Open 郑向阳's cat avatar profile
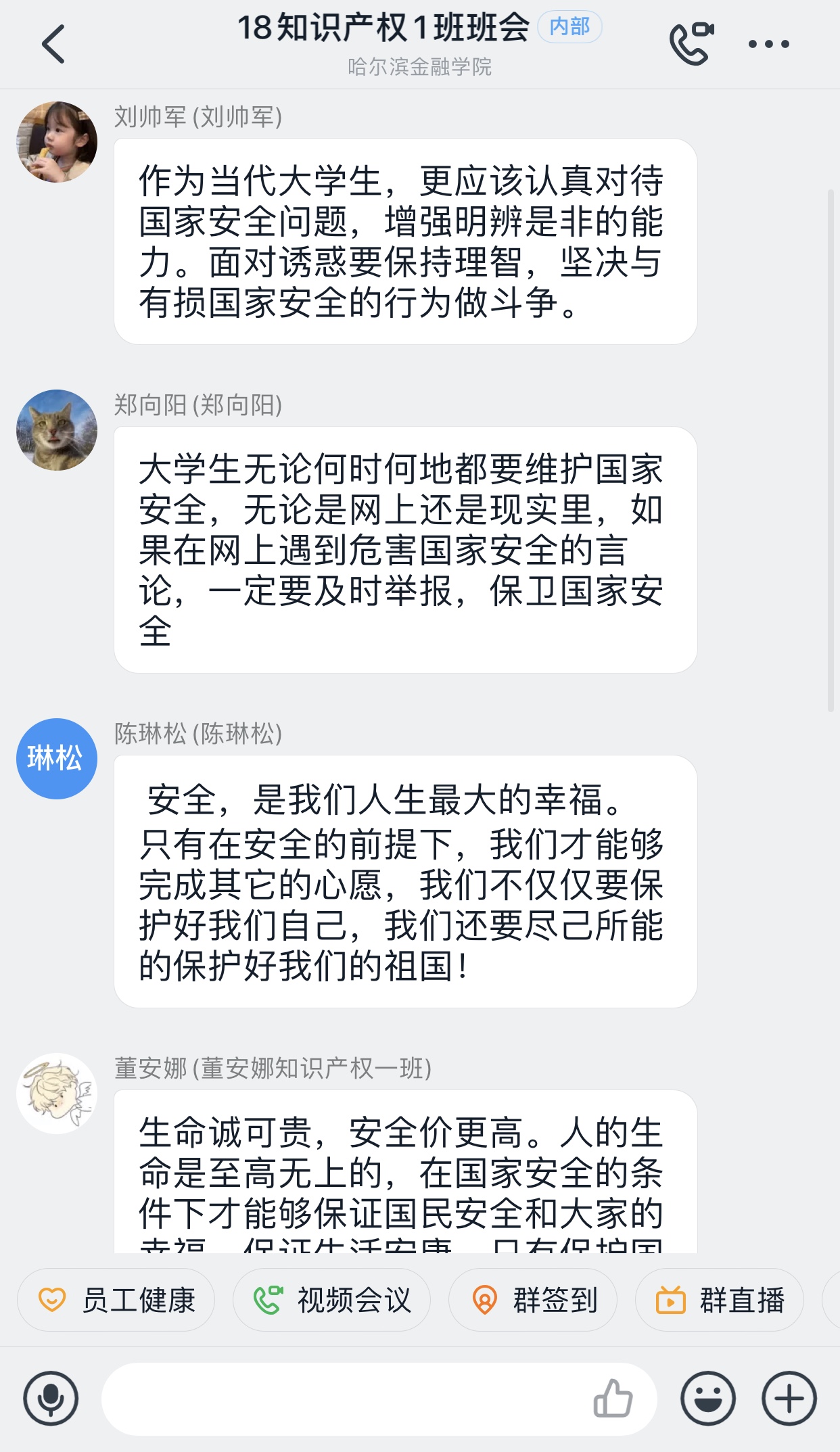This screenshot has width=840, height=1452. pos(57,430)
